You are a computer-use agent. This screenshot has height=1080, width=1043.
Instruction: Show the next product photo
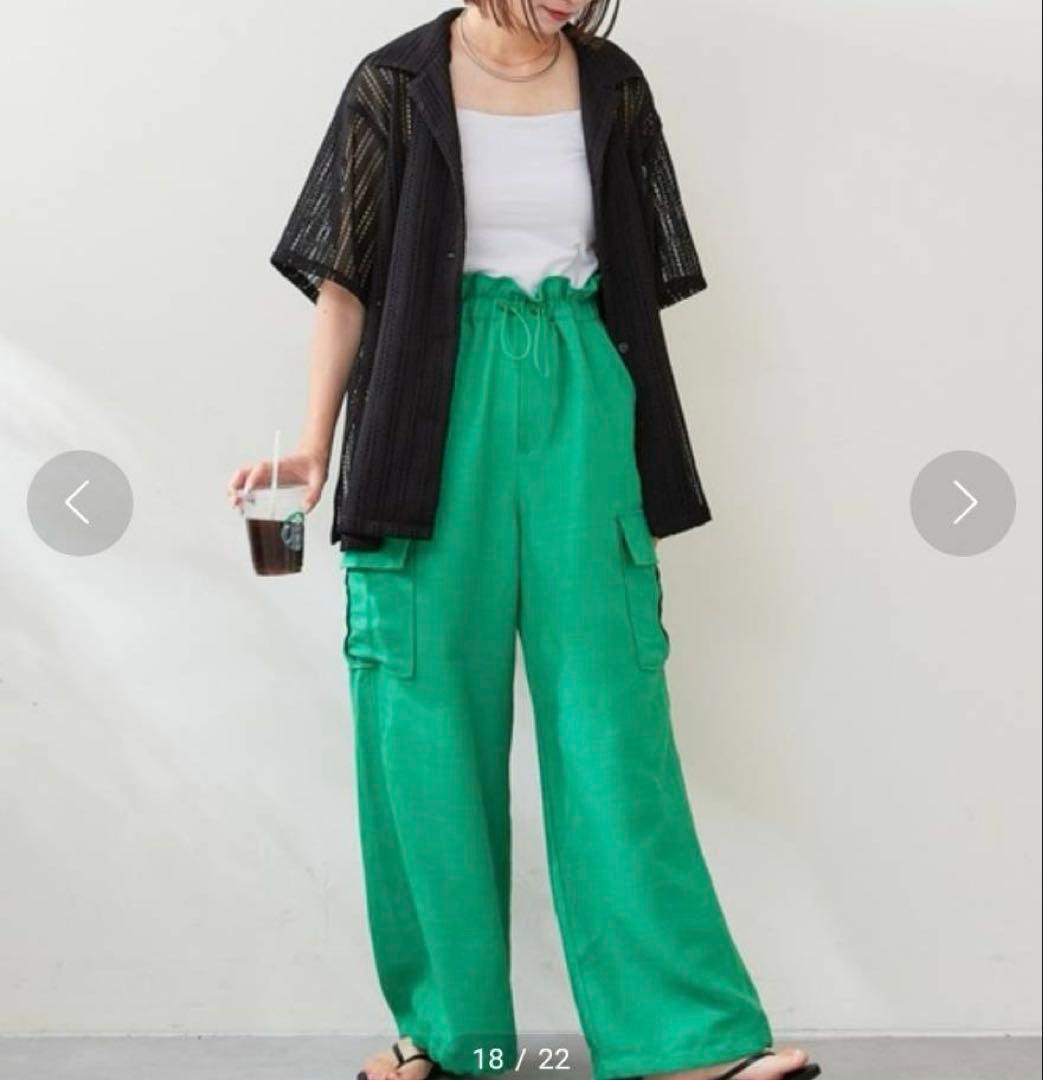click(962, 503)
